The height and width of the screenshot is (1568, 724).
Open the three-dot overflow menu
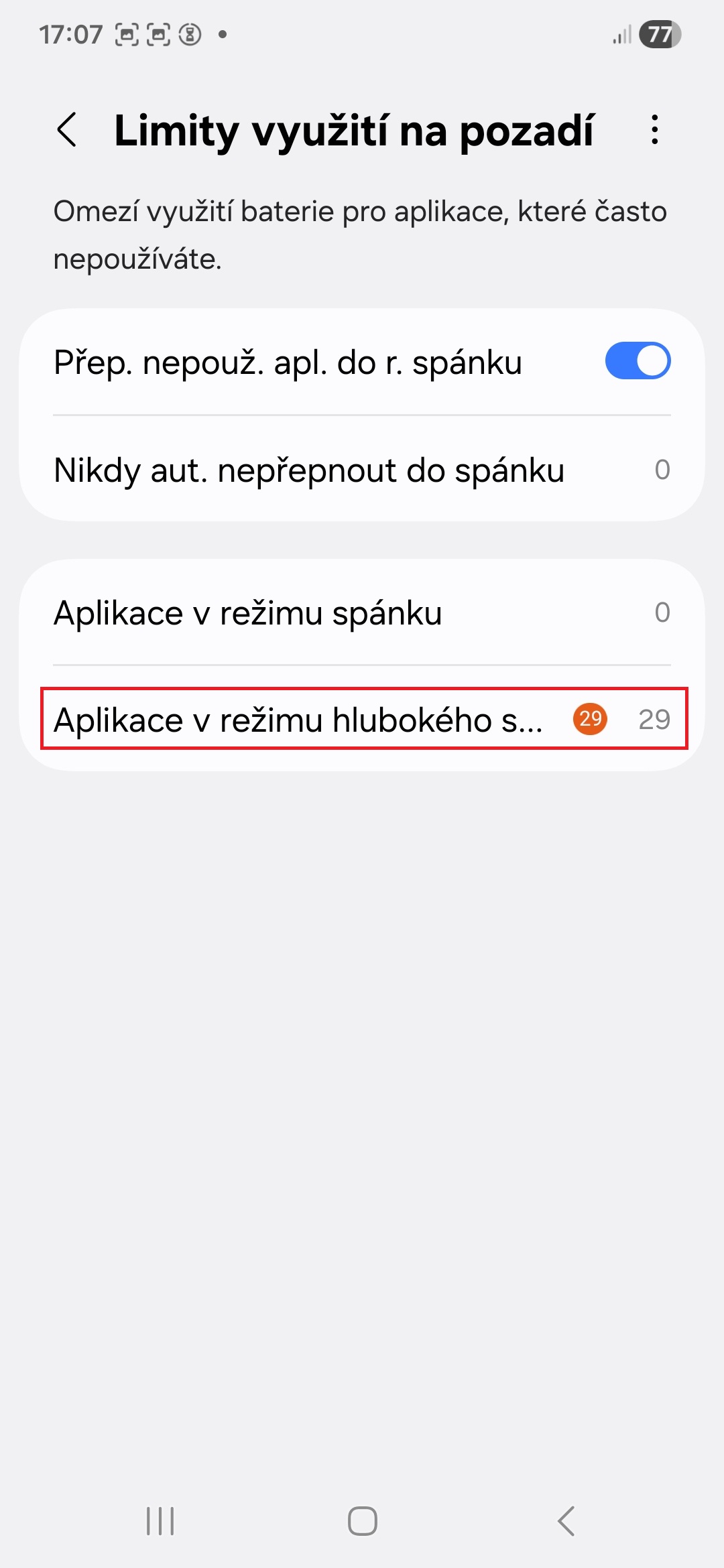[x=654, y=130]
